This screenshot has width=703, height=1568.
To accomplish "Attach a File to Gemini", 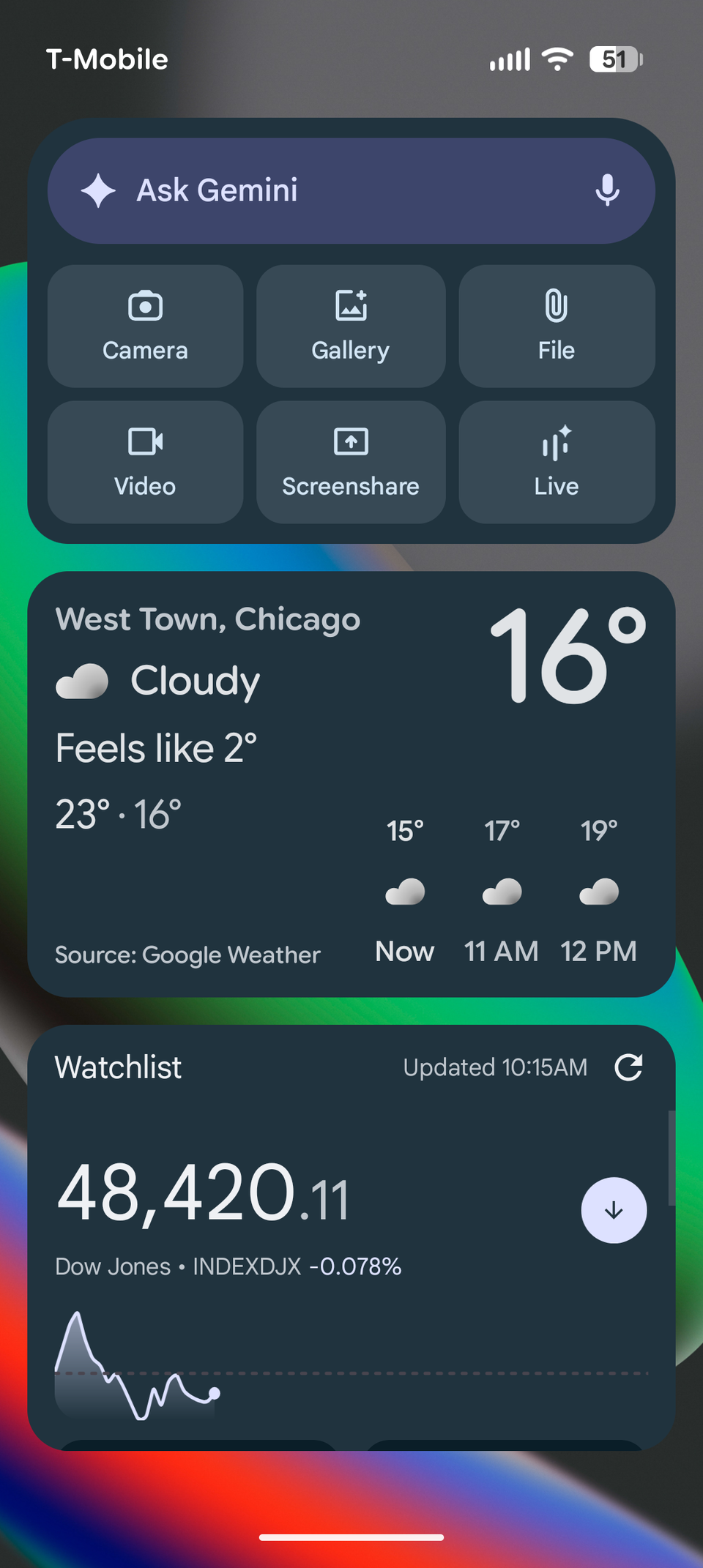I will click(x=556, y=325).
